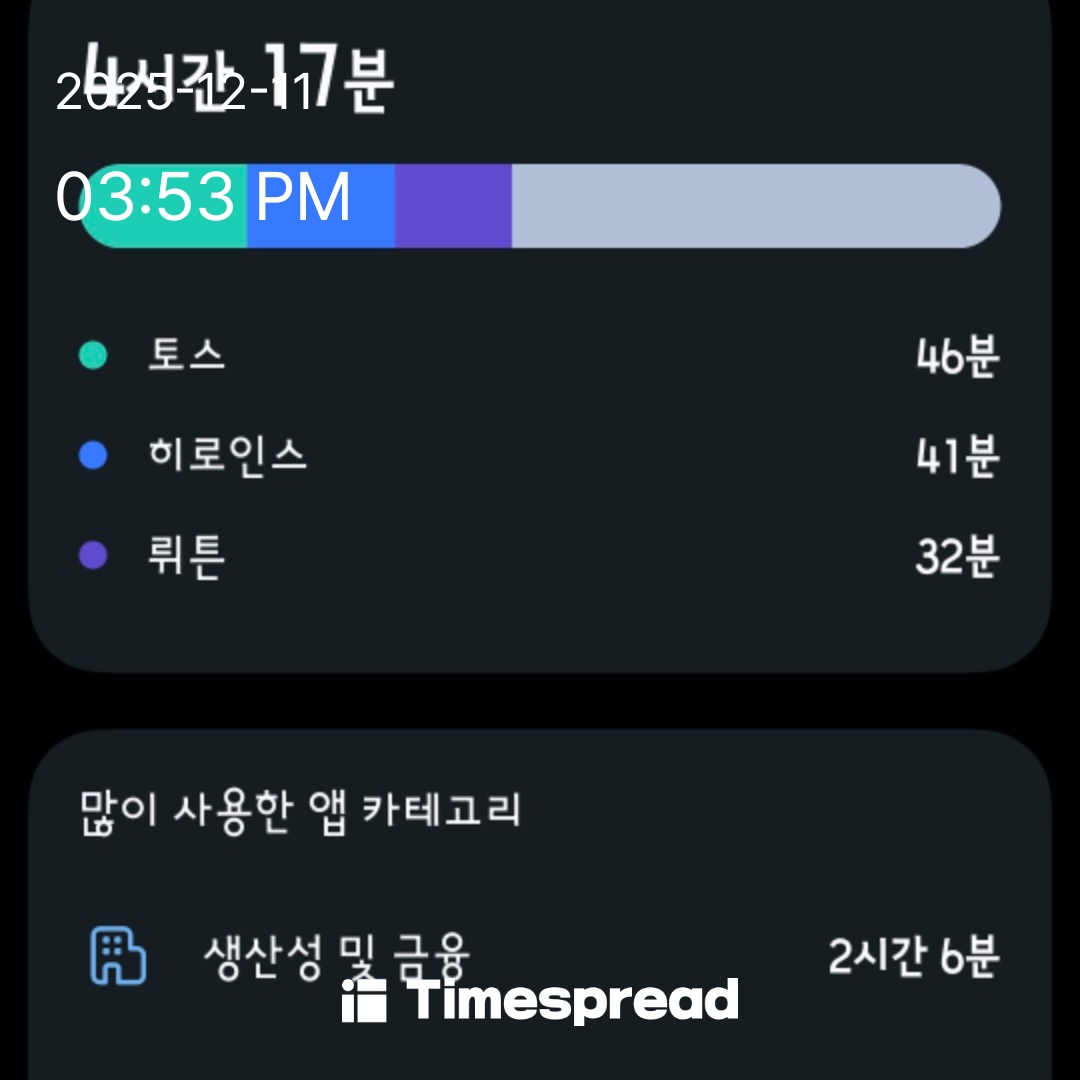1080x1080 pixels.
Task: View usage details for 뤼튼
Action: [539, 556]
